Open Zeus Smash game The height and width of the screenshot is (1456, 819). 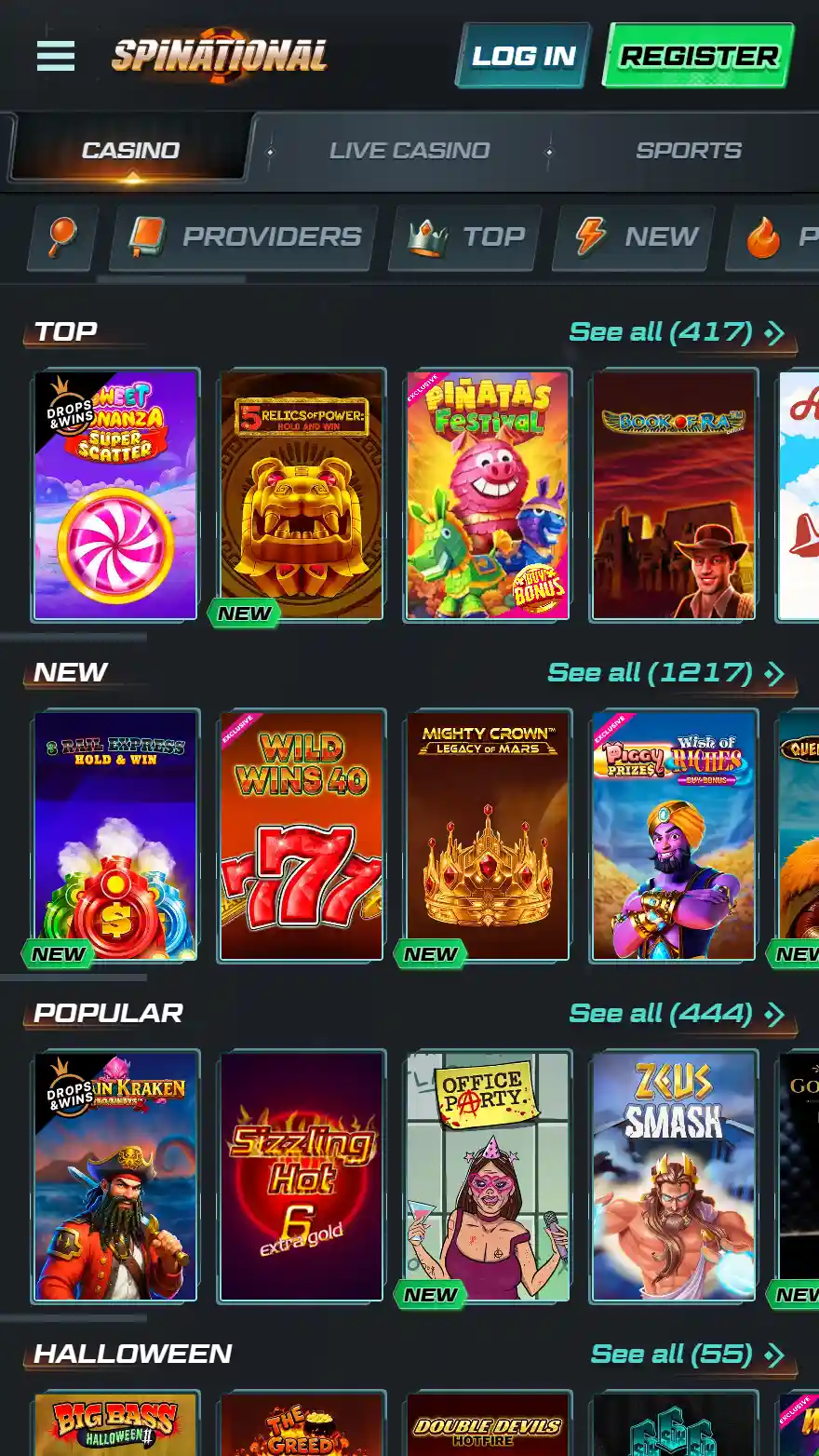tap(674, 1176)
